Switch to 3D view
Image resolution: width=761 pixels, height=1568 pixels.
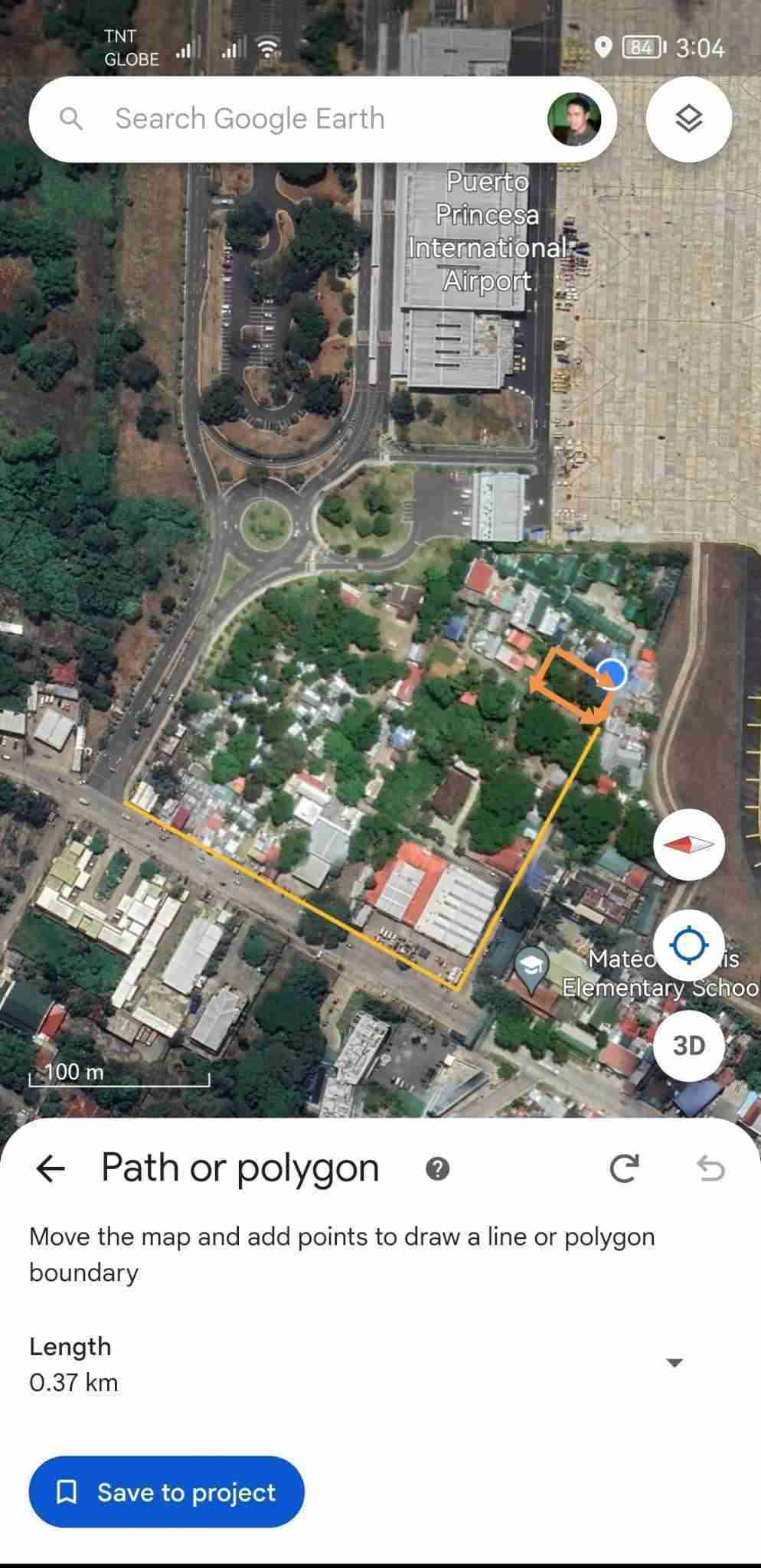click(688, 1045)
